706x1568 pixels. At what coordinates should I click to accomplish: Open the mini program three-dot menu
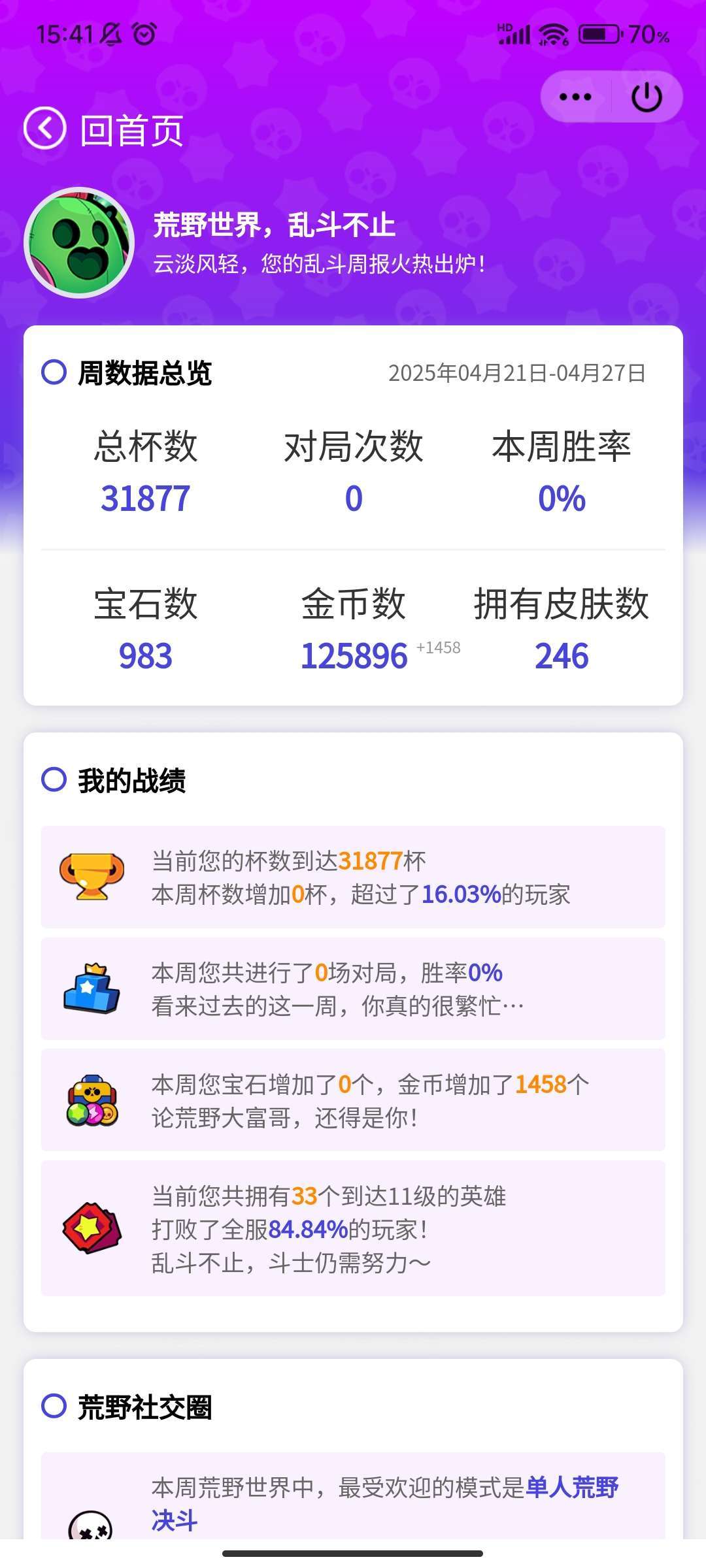coord(575,97)
